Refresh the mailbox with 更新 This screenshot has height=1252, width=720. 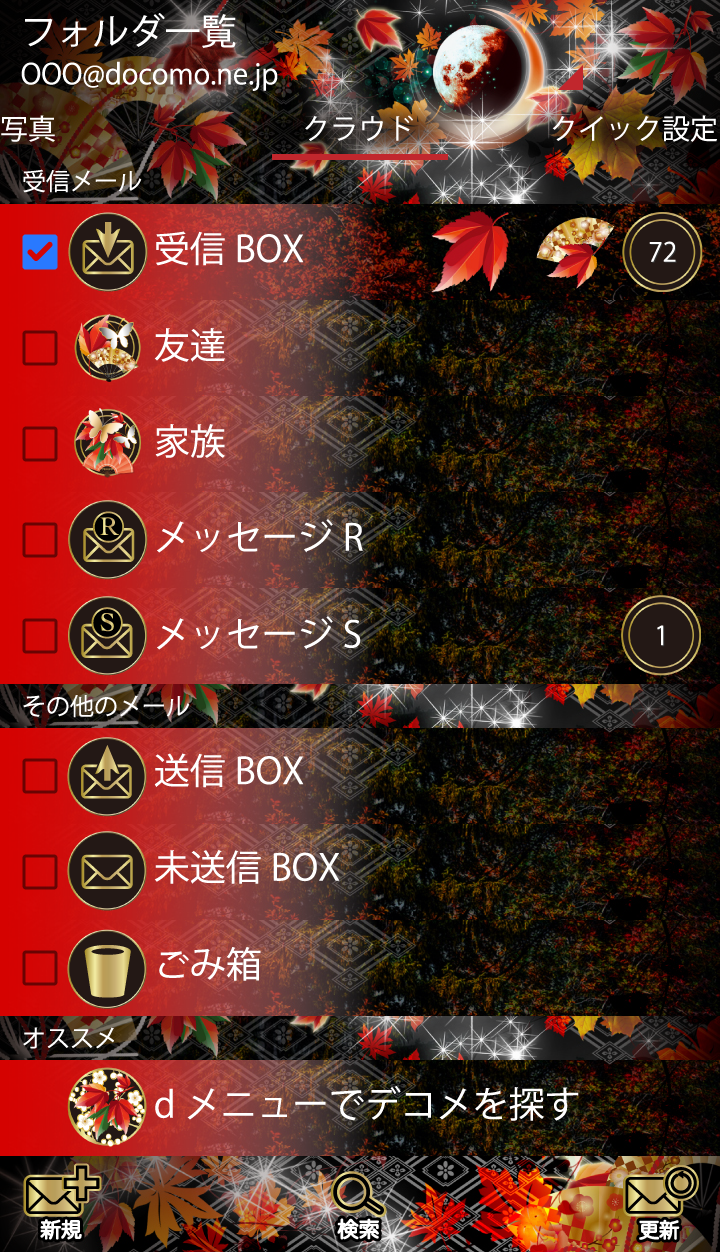pos(659,1206)
